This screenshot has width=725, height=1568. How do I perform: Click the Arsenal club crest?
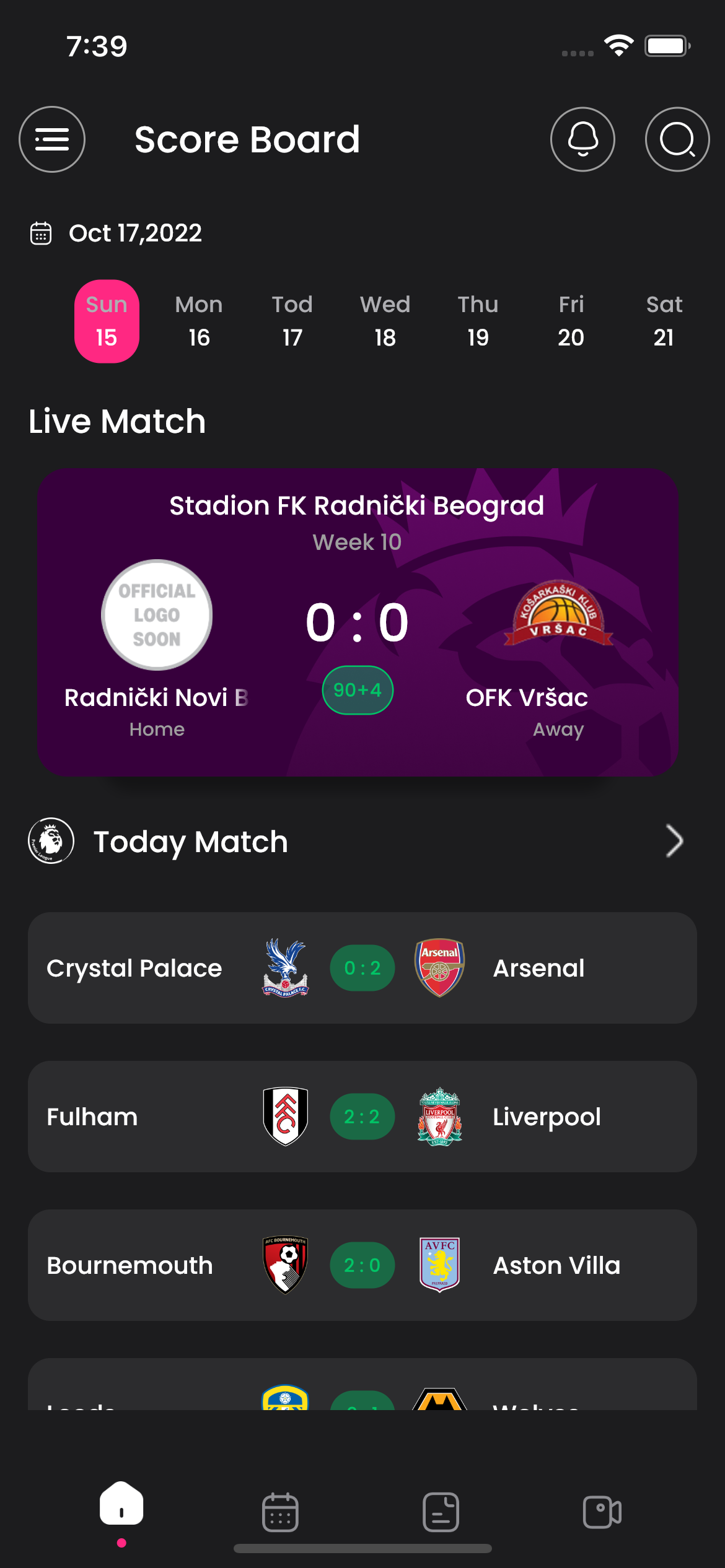tap(440, 967)
